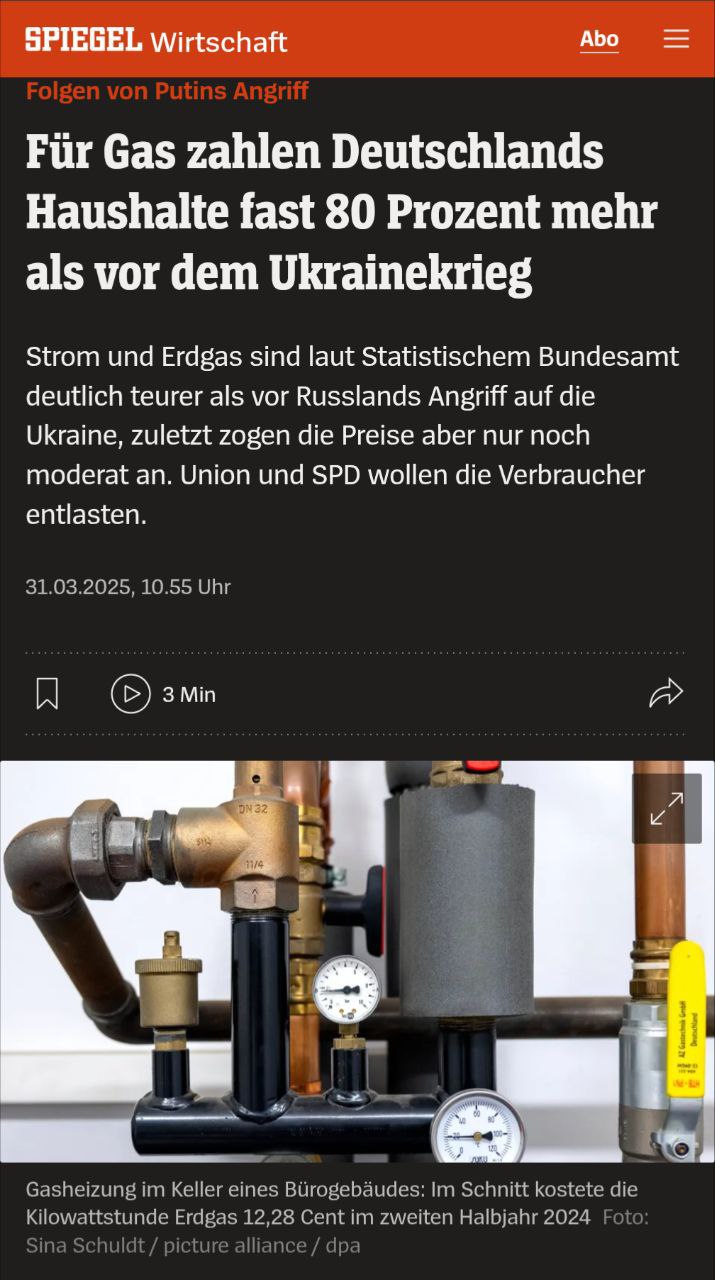Image resolution: width=715 pixels, height=1280 pixels.
Task: Bookmark this article
Action: pyautogui.click(x=47, y=694)
